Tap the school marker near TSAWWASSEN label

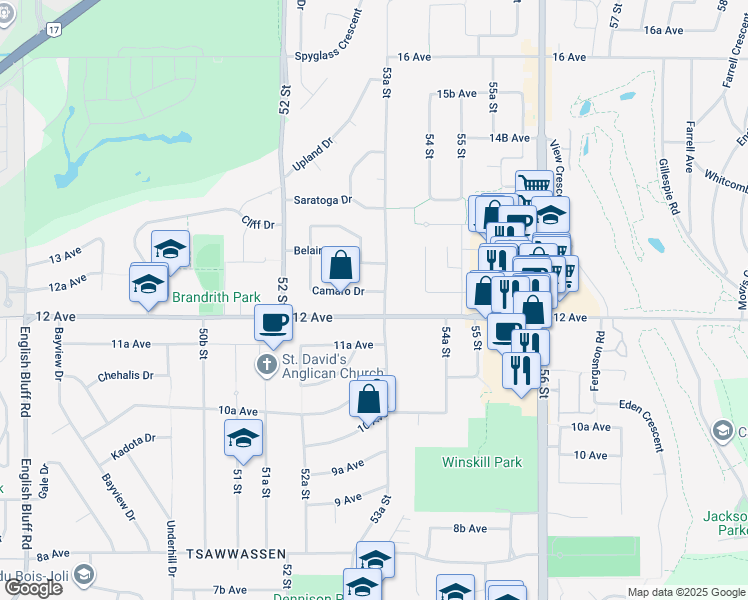375,558
